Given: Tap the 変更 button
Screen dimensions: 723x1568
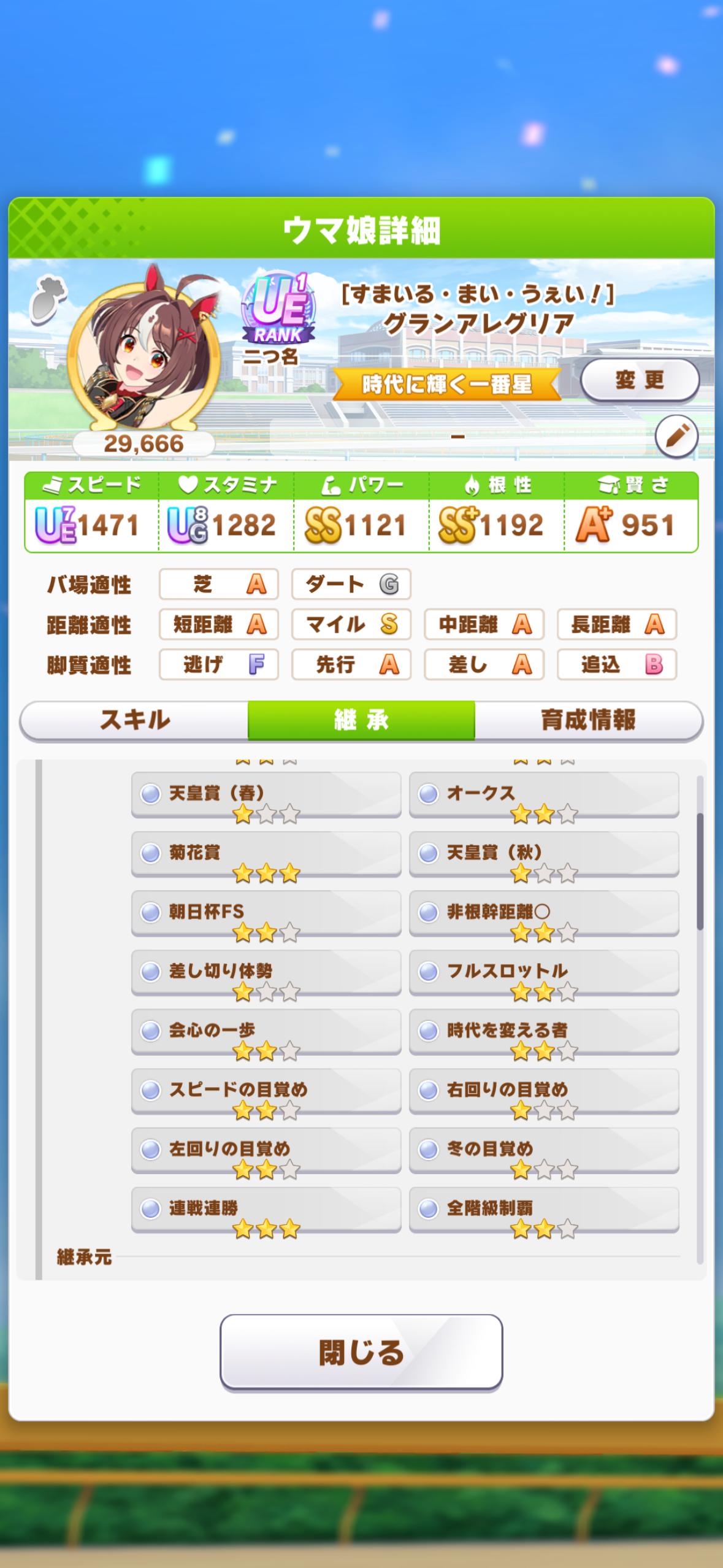Looking at the screenshot, I should 640,381.
